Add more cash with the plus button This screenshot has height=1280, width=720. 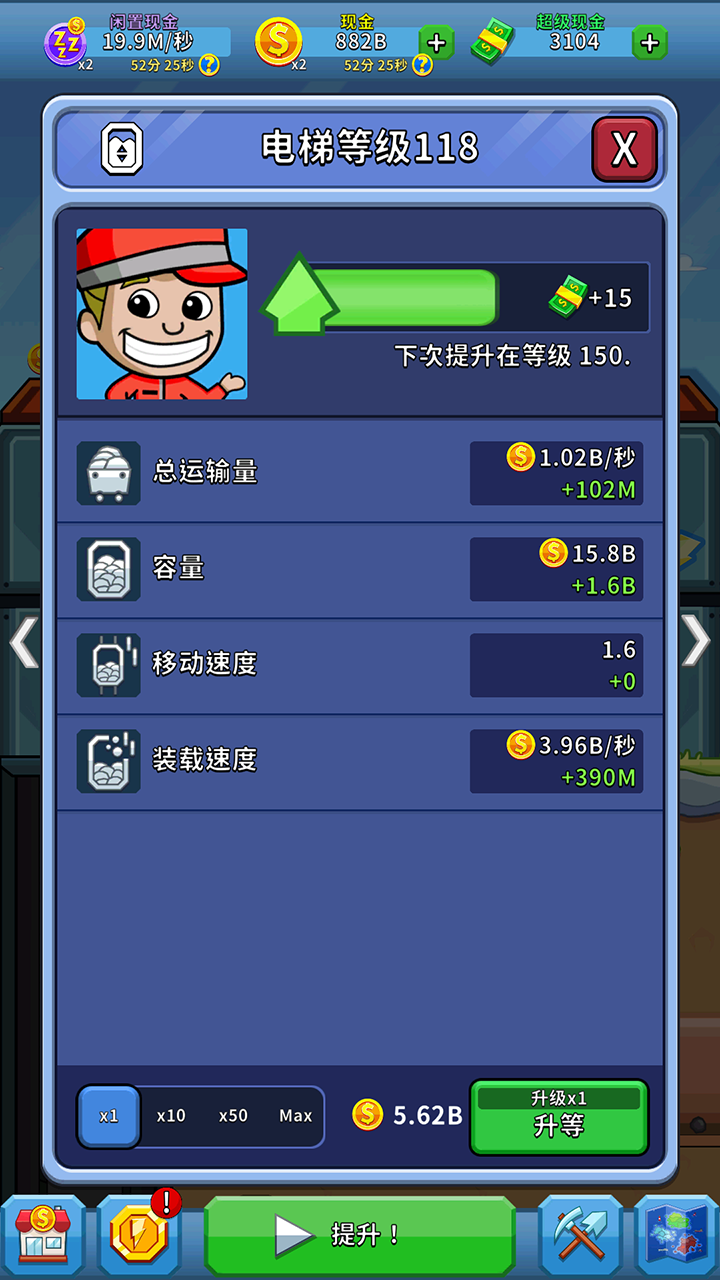click(436, 43)
